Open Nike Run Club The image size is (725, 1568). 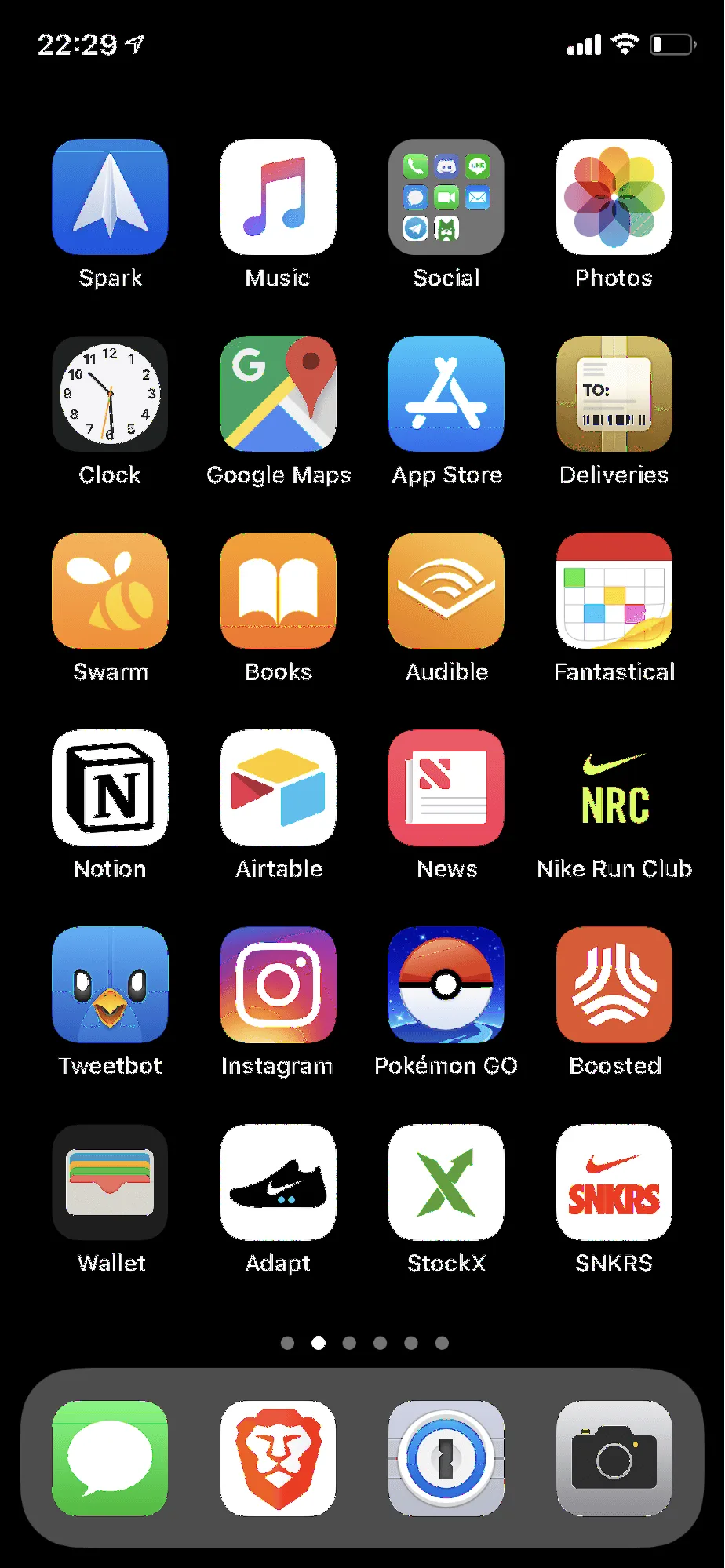pyautogui.click(x=614, y=788)
